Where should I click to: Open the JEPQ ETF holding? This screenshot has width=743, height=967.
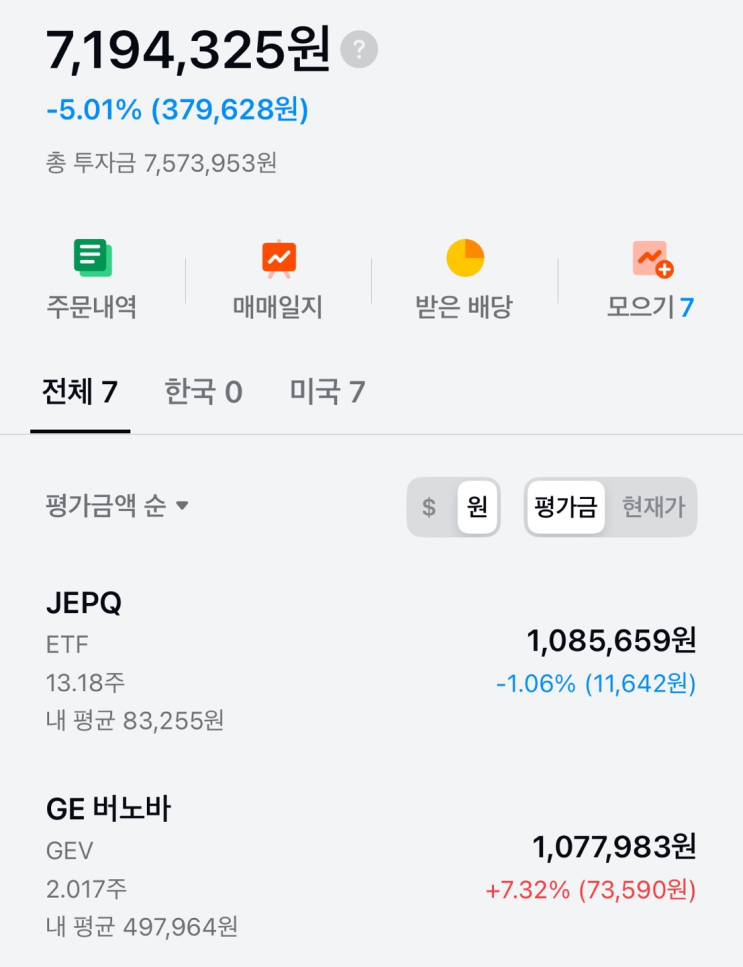(x=371, y=661)
